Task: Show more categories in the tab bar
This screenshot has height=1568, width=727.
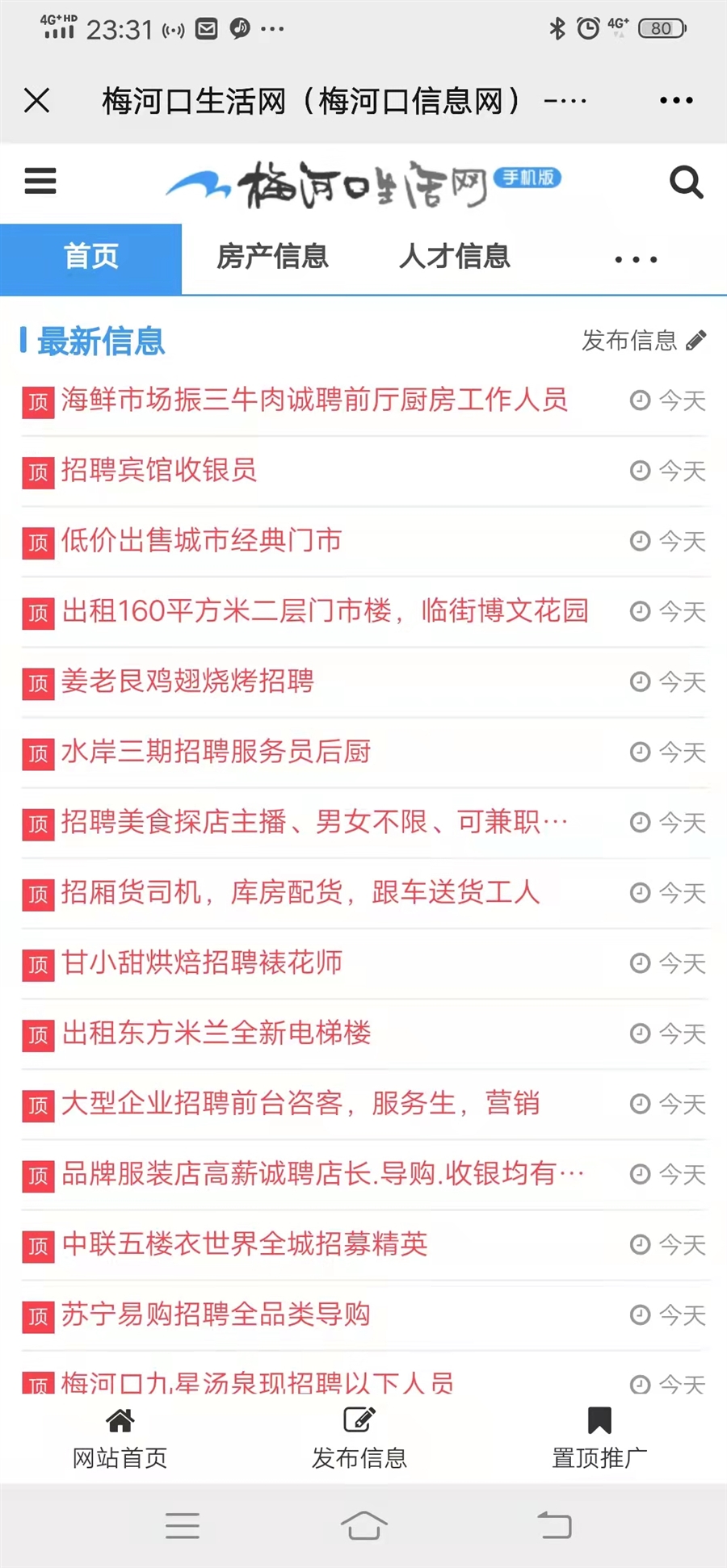Action: coord(636,259)
